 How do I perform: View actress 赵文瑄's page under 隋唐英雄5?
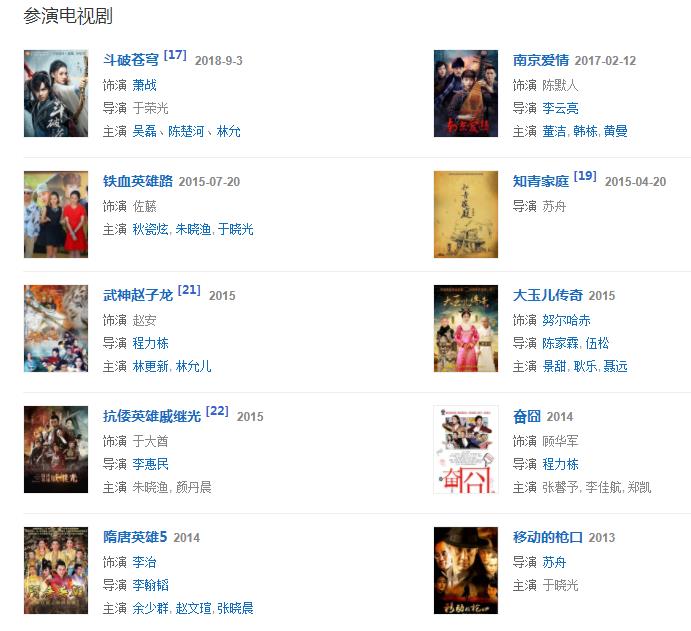193,608
